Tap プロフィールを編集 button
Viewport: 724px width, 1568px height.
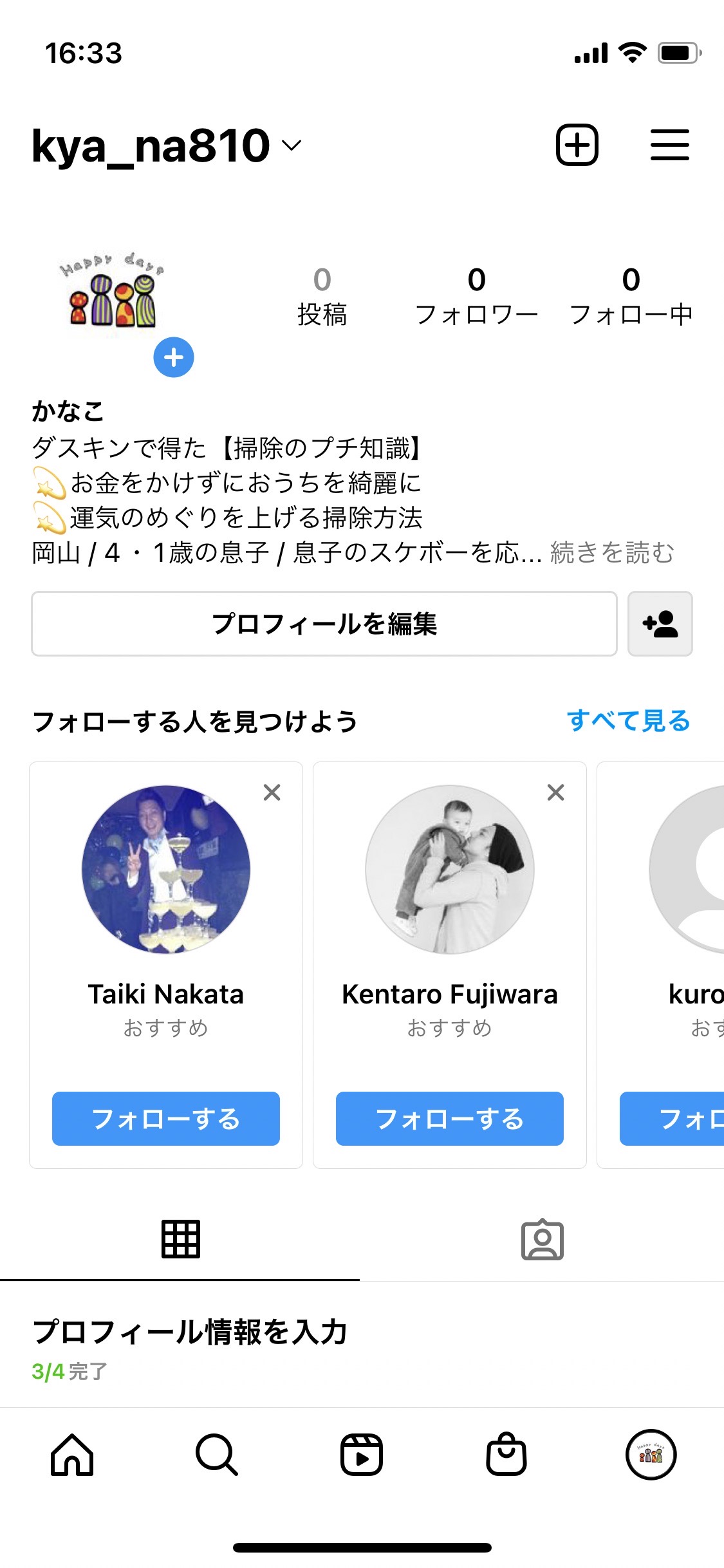click(324, 624)
